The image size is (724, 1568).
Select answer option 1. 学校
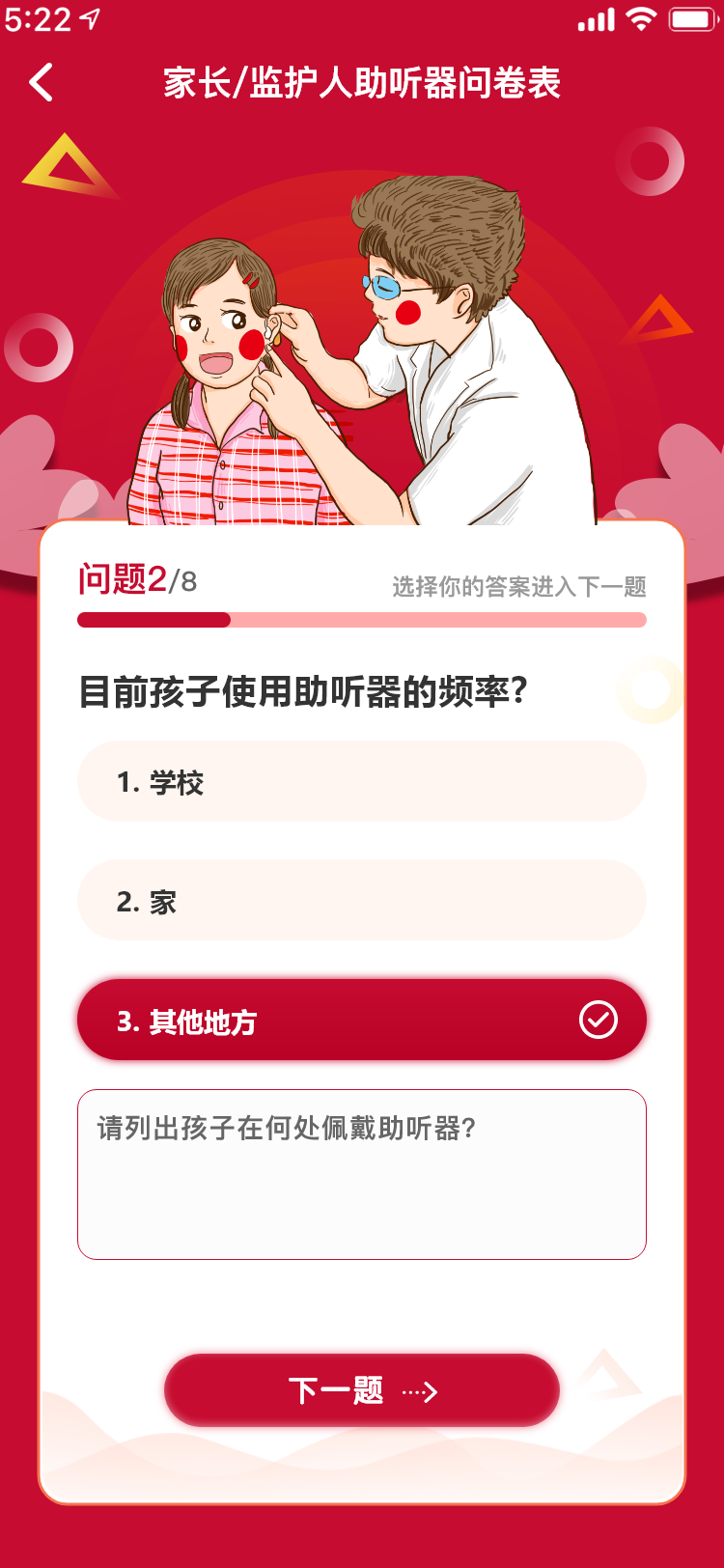(x=361, y=782)
